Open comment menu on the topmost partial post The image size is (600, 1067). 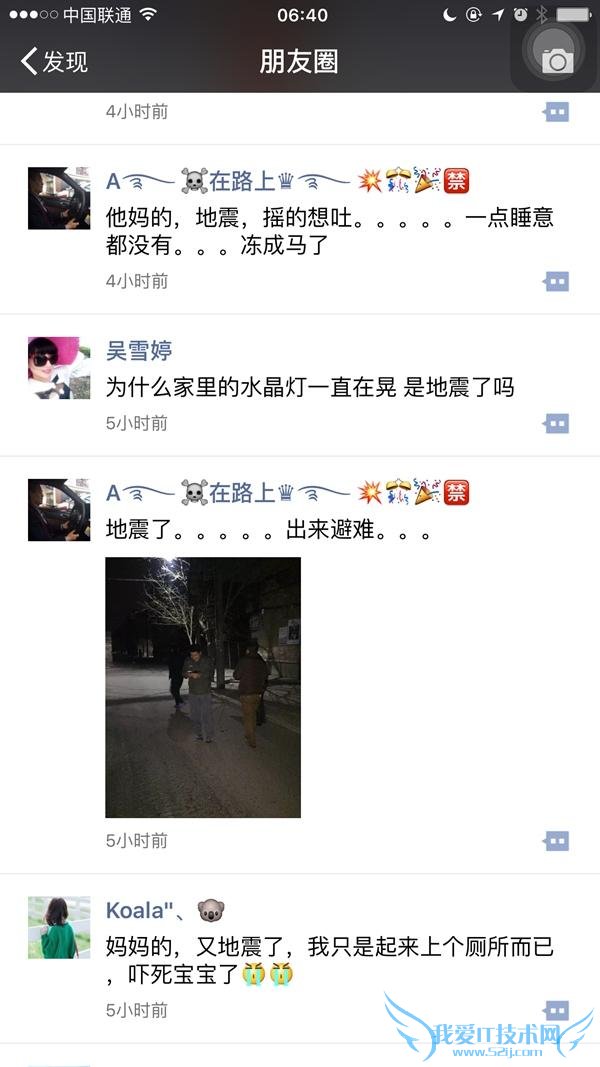pyautogui.click(x=557, y=112)
